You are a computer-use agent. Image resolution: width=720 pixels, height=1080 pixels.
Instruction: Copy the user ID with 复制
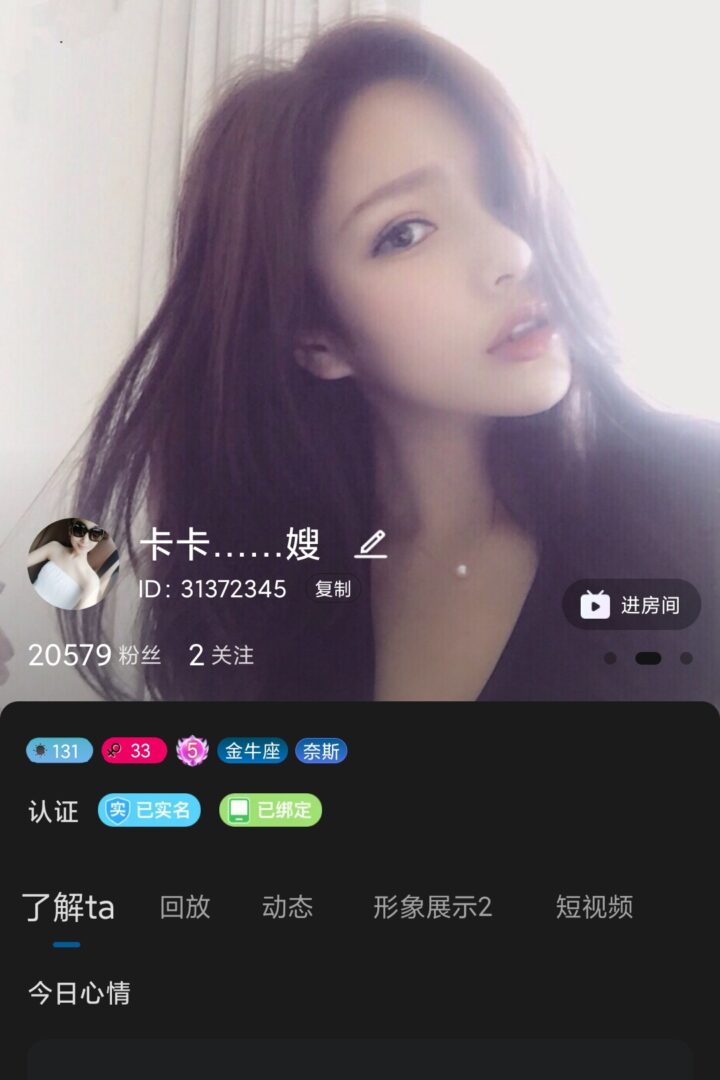[x=333, y=589]
